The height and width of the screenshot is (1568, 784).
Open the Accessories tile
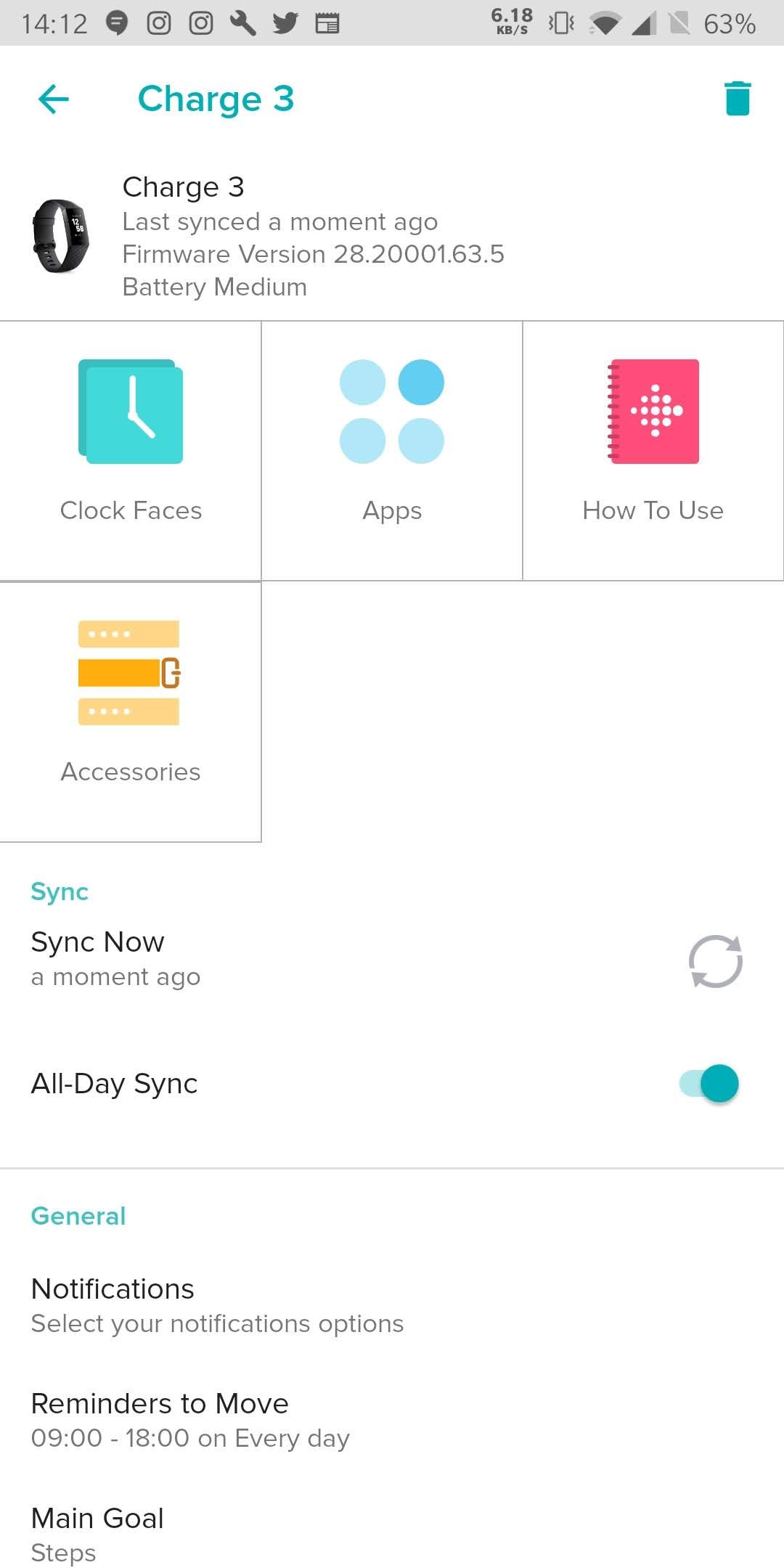[x=131, y=711]
